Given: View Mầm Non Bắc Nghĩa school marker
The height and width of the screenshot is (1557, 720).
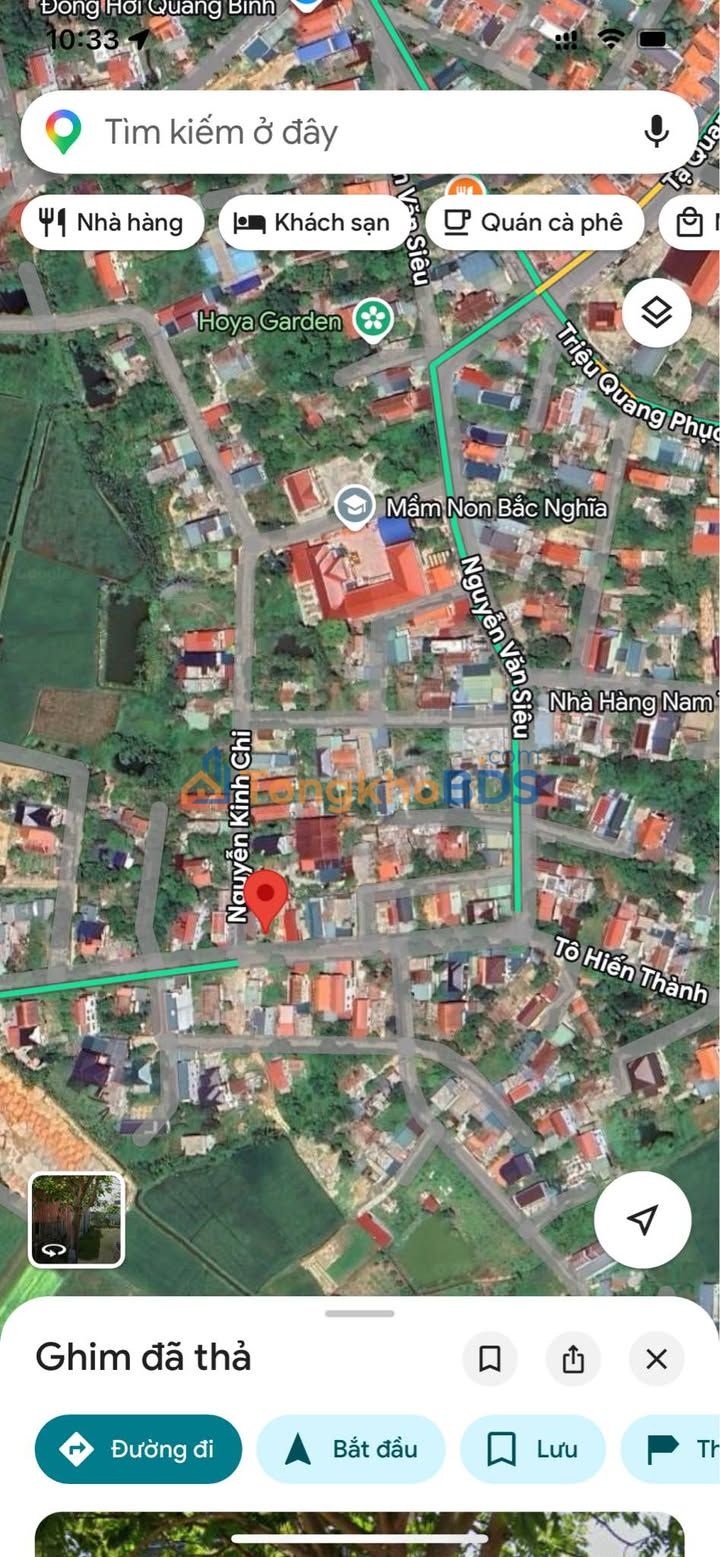Looking at the screenshot, I should (x=353, y=507).
